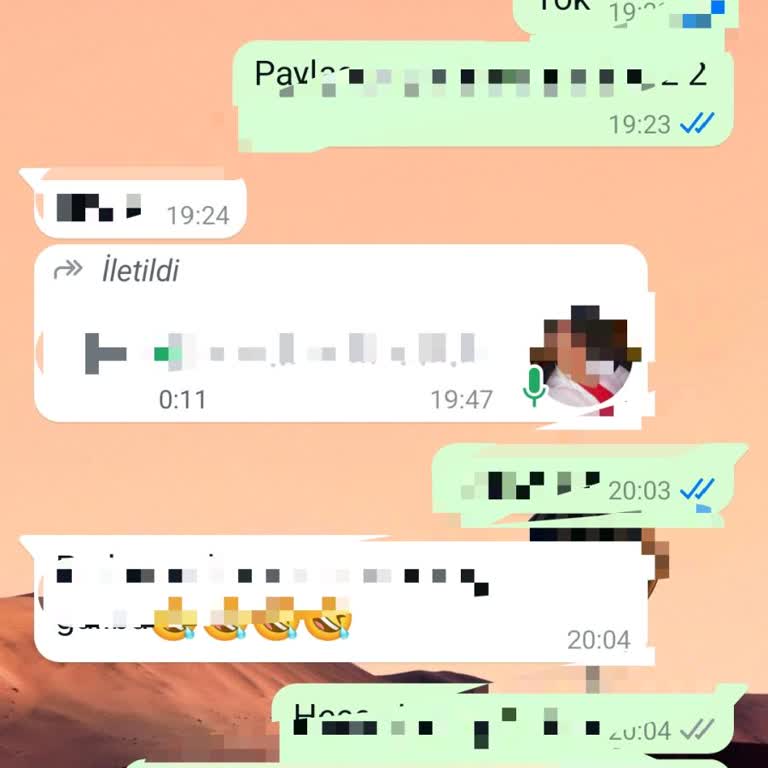Screen dimensions: 768x768
Task: Play the forwarded 0:11 voice message
Action: coord(104,353)
